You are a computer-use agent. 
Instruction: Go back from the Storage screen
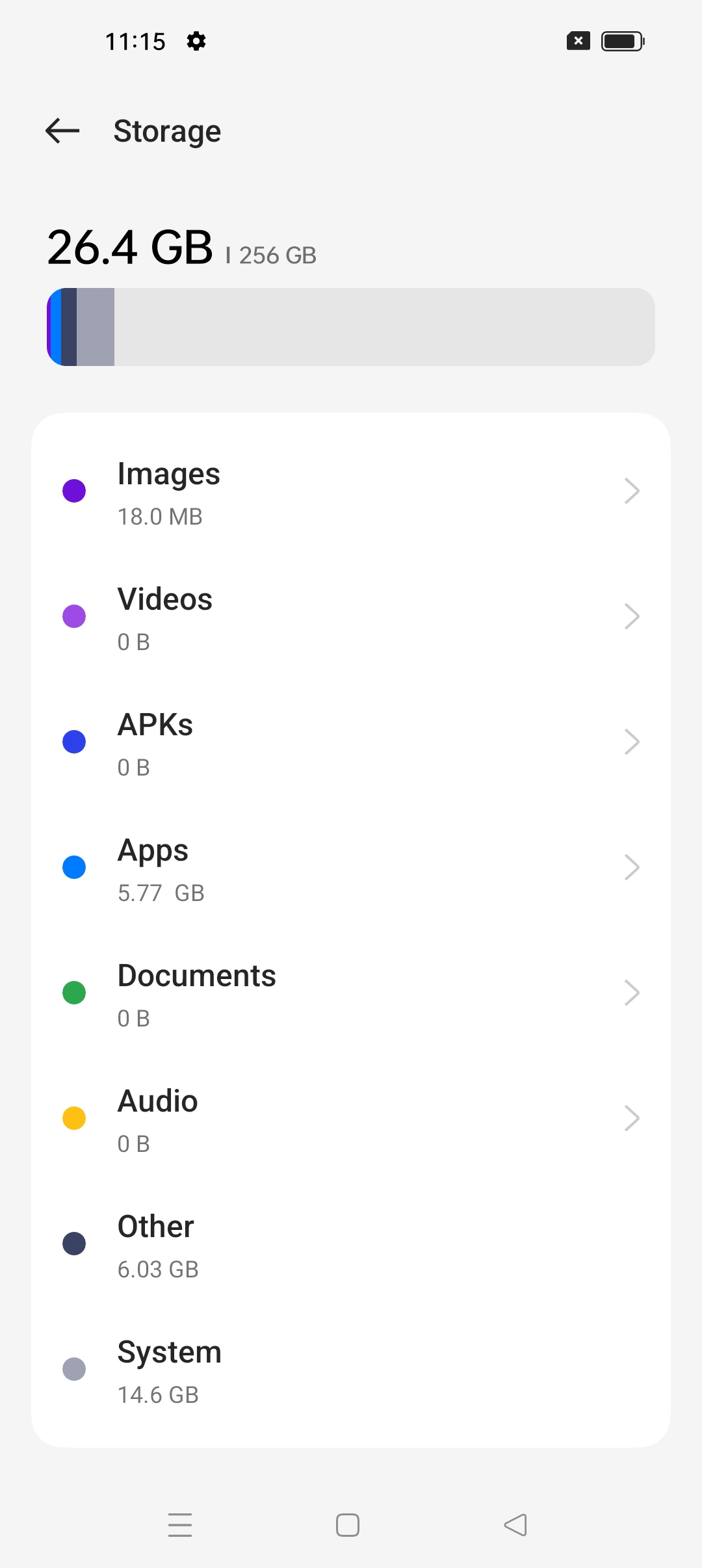click(x=62, y=131)
